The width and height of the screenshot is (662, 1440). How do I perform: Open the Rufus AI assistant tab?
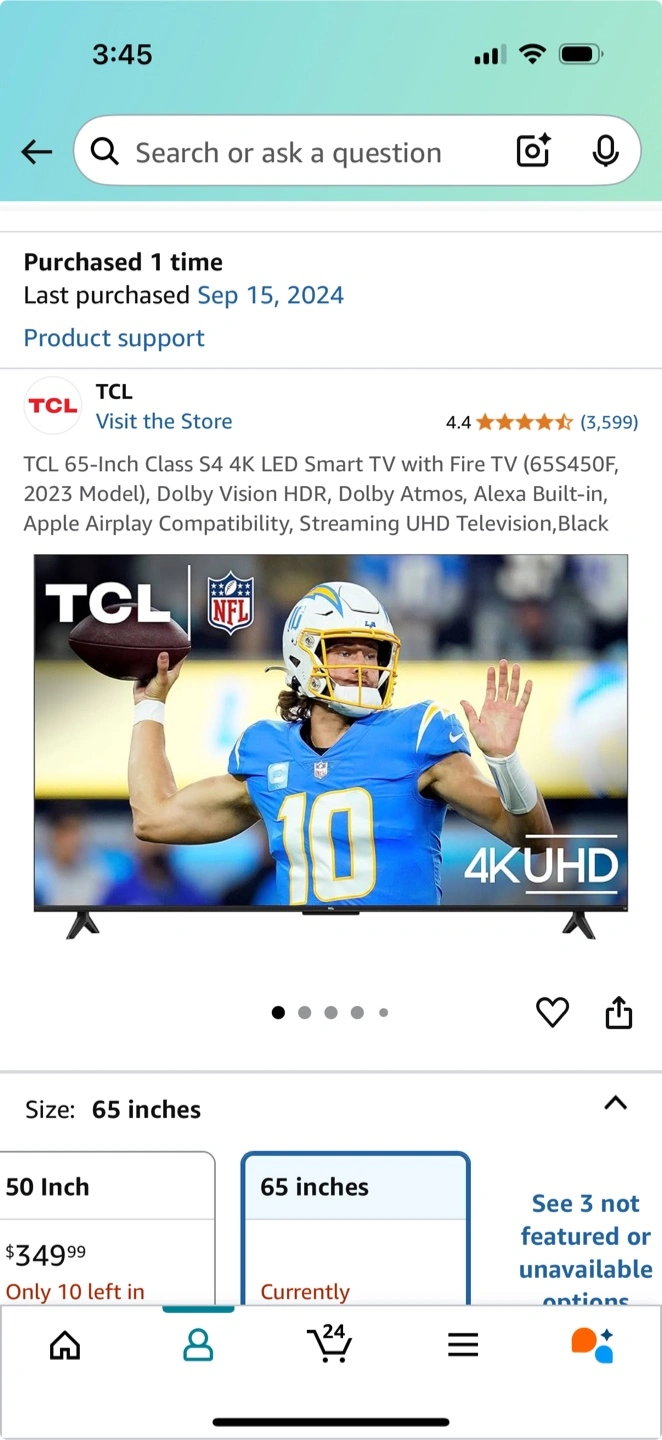pos(592,1346)
